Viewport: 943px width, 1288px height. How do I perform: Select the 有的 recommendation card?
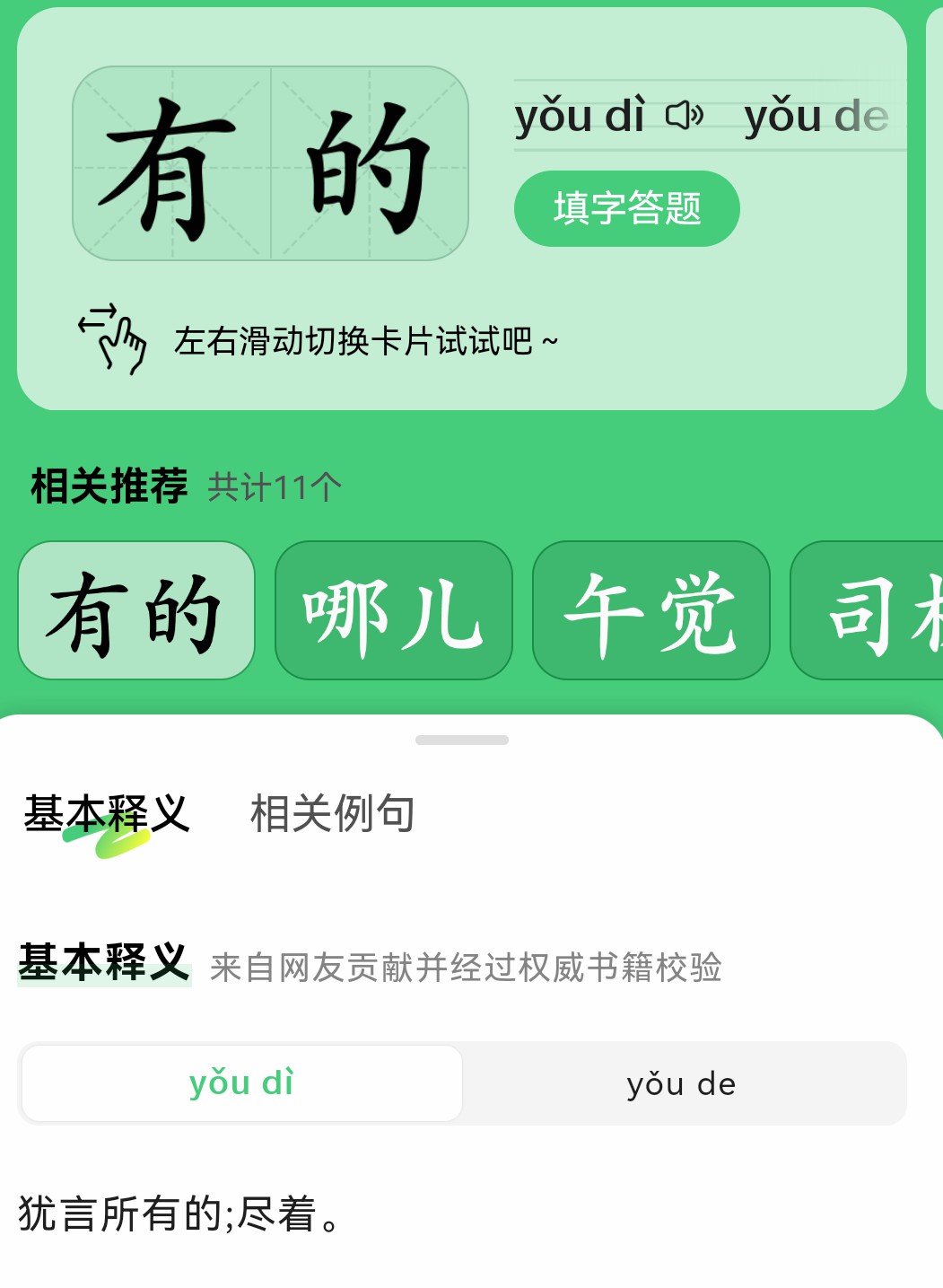coord(136,611)
